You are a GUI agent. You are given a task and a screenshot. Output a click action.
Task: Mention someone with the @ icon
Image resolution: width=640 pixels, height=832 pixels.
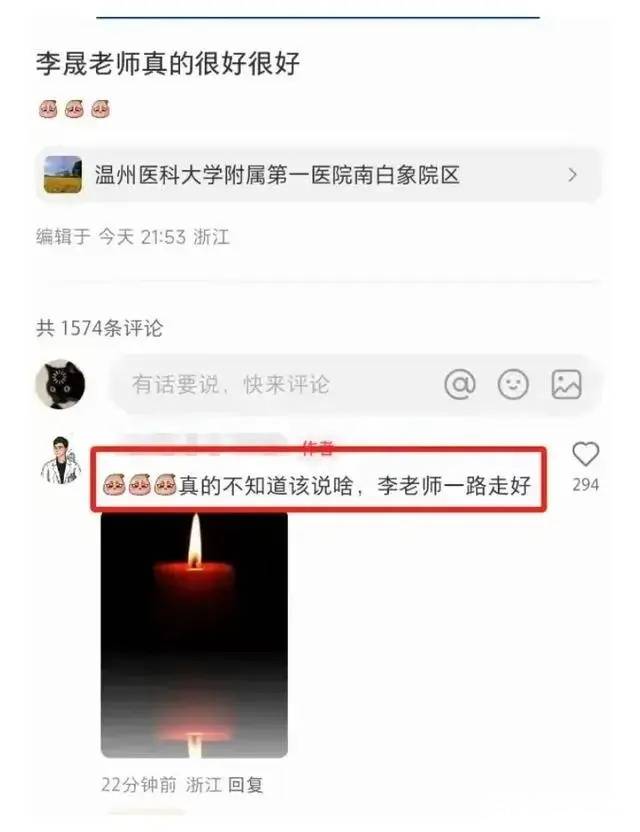[460, 384]
